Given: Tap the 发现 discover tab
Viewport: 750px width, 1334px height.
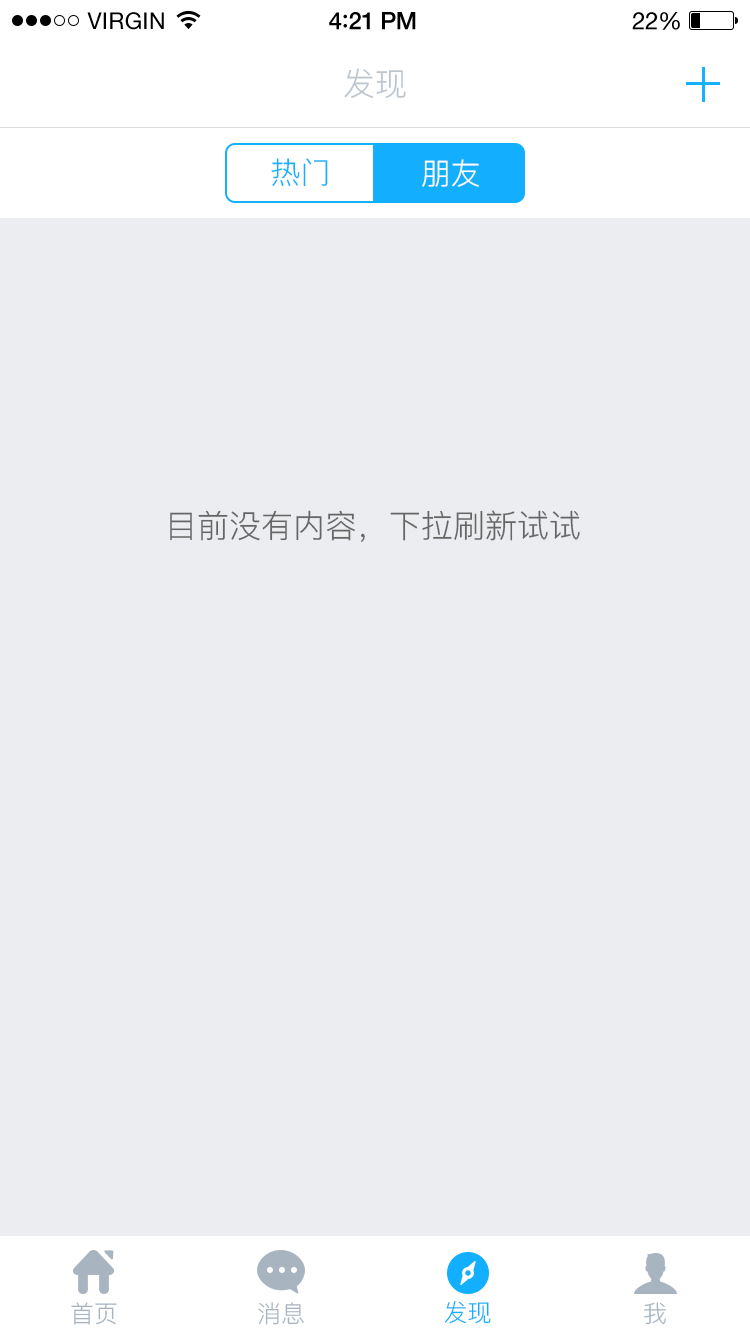Looking at the screenshot, I should pos(468,1287).
